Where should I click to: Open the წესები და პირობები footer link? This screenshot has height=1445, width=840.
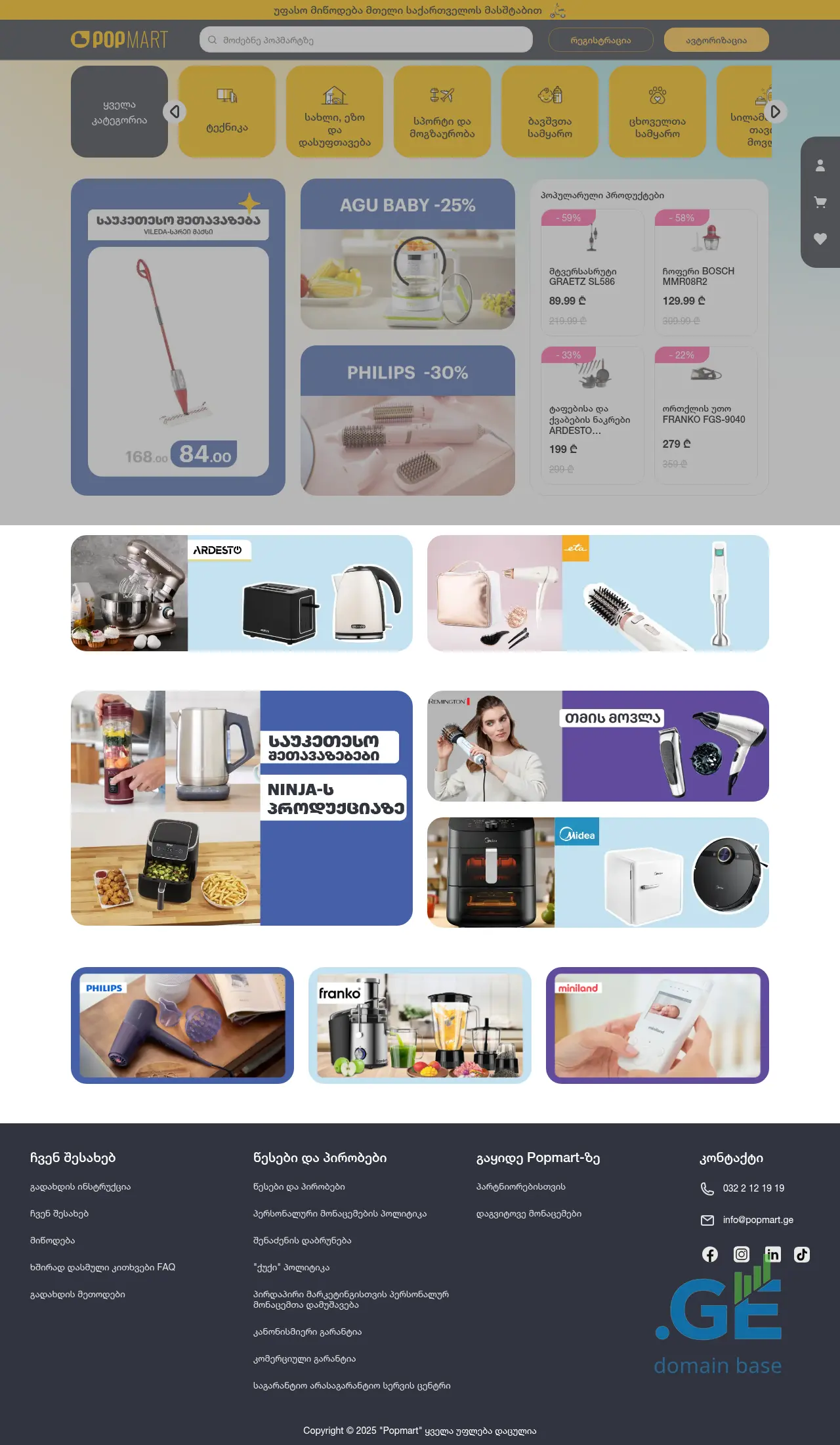pos(299,1187)
